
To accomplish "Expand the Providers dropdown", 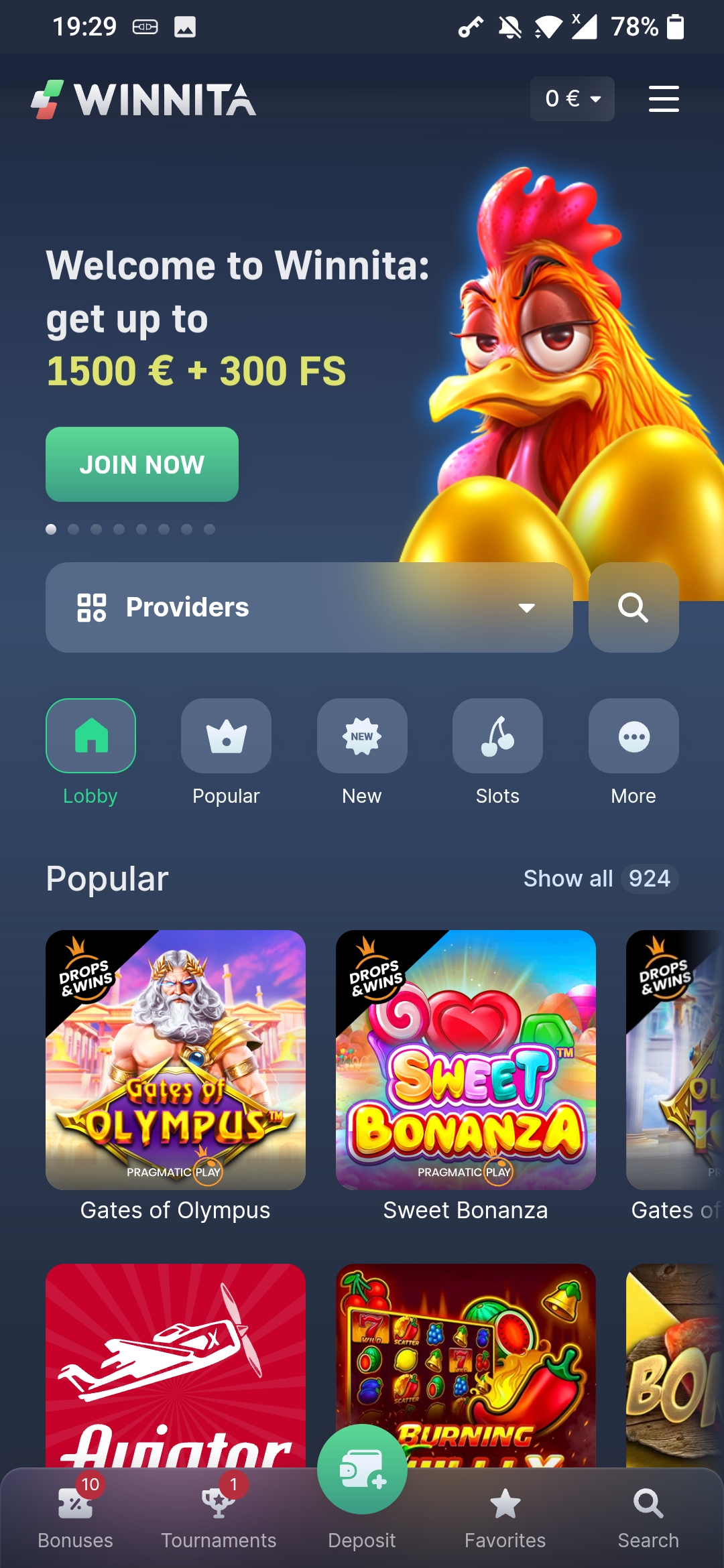I will (x=309, y=607).
